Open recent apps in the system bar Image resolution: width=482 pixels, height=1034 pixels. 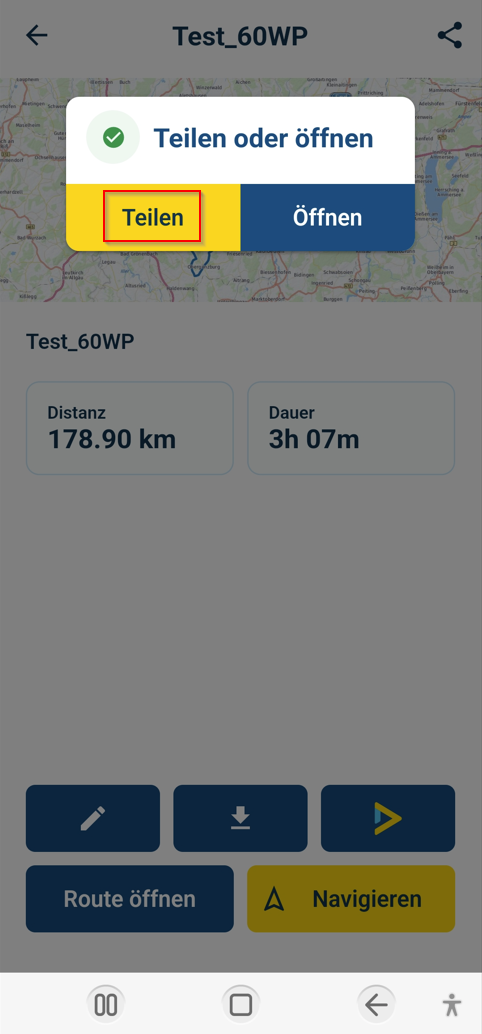pos(106,1005)
